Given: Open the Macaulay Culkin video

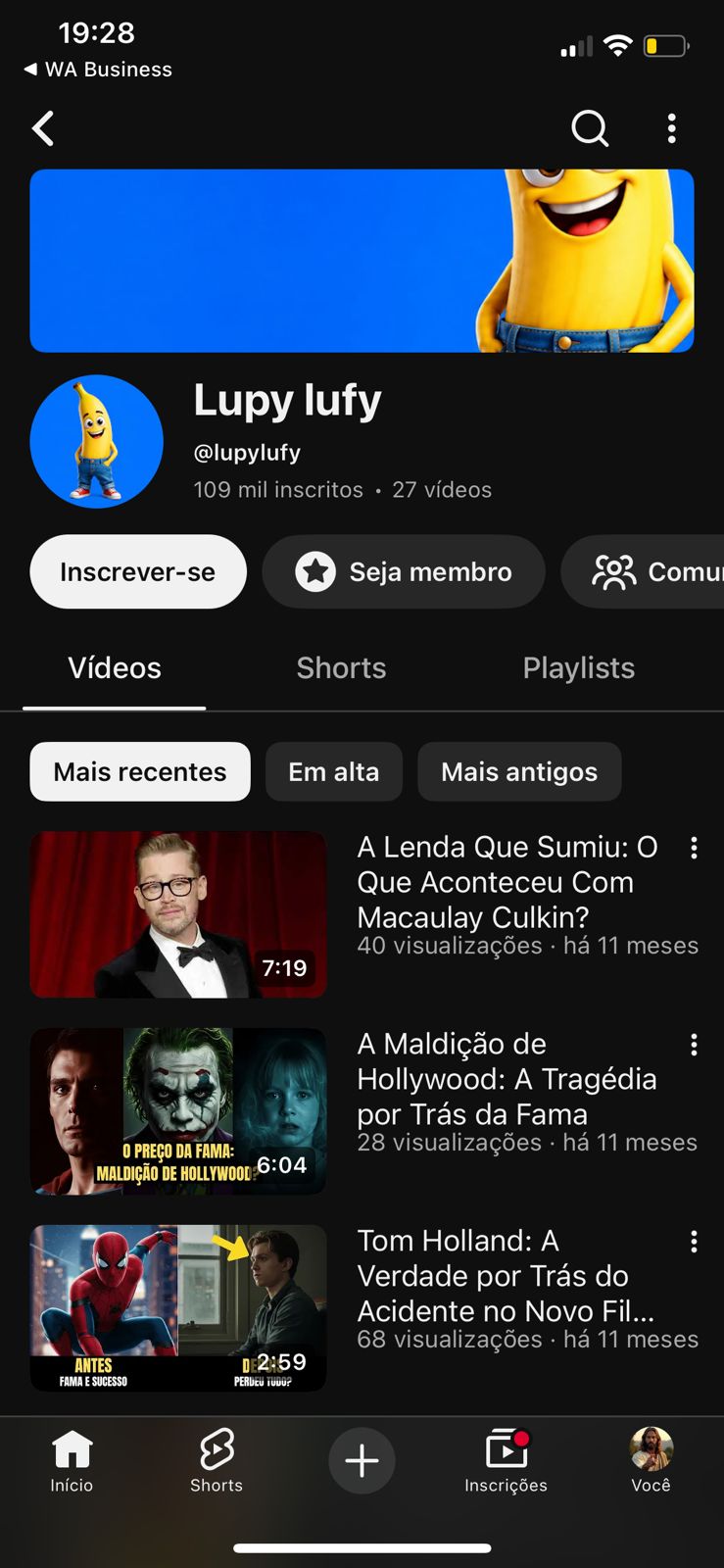Looking at the screenshot, I should 178,914.
